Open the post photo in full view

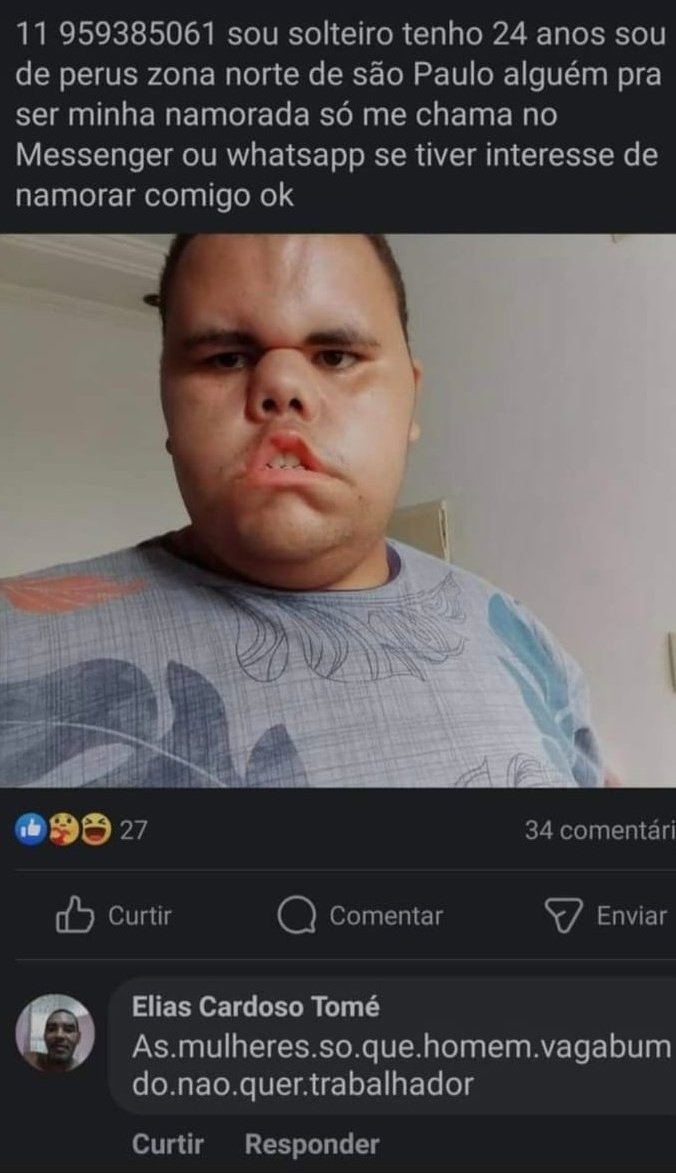click(338, 510)
